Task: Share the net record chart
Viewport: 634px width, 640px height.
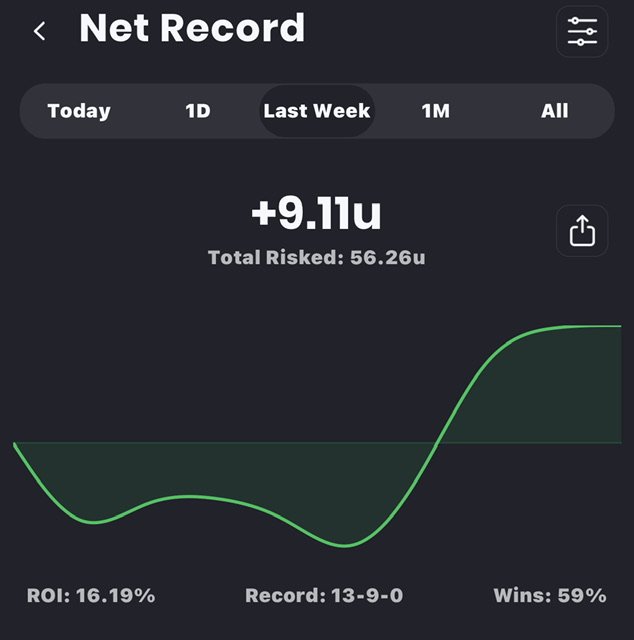Action: point(582,232)
